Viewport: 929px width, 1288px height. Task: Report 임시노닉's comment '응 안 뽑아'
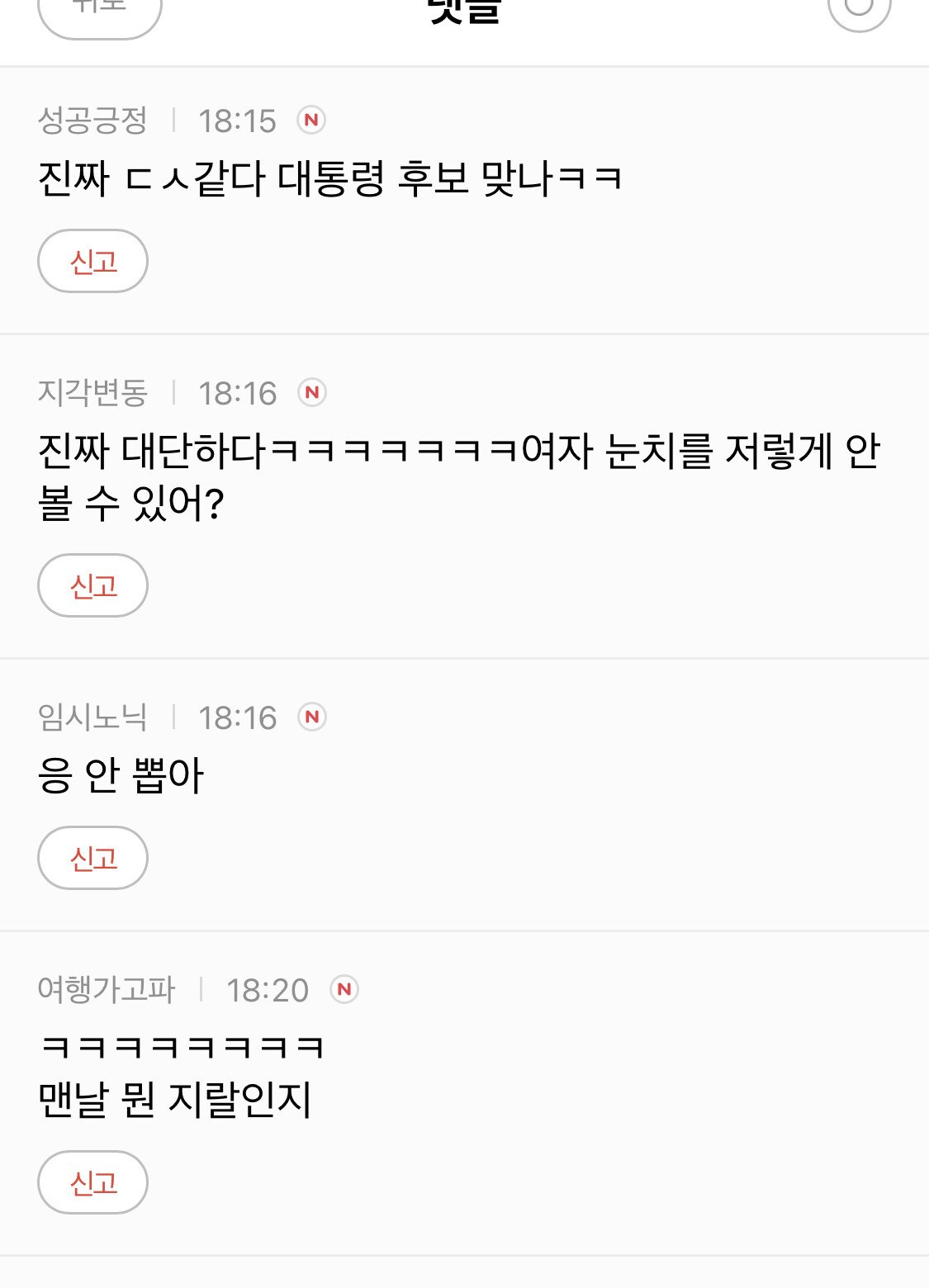click(92, 859)
